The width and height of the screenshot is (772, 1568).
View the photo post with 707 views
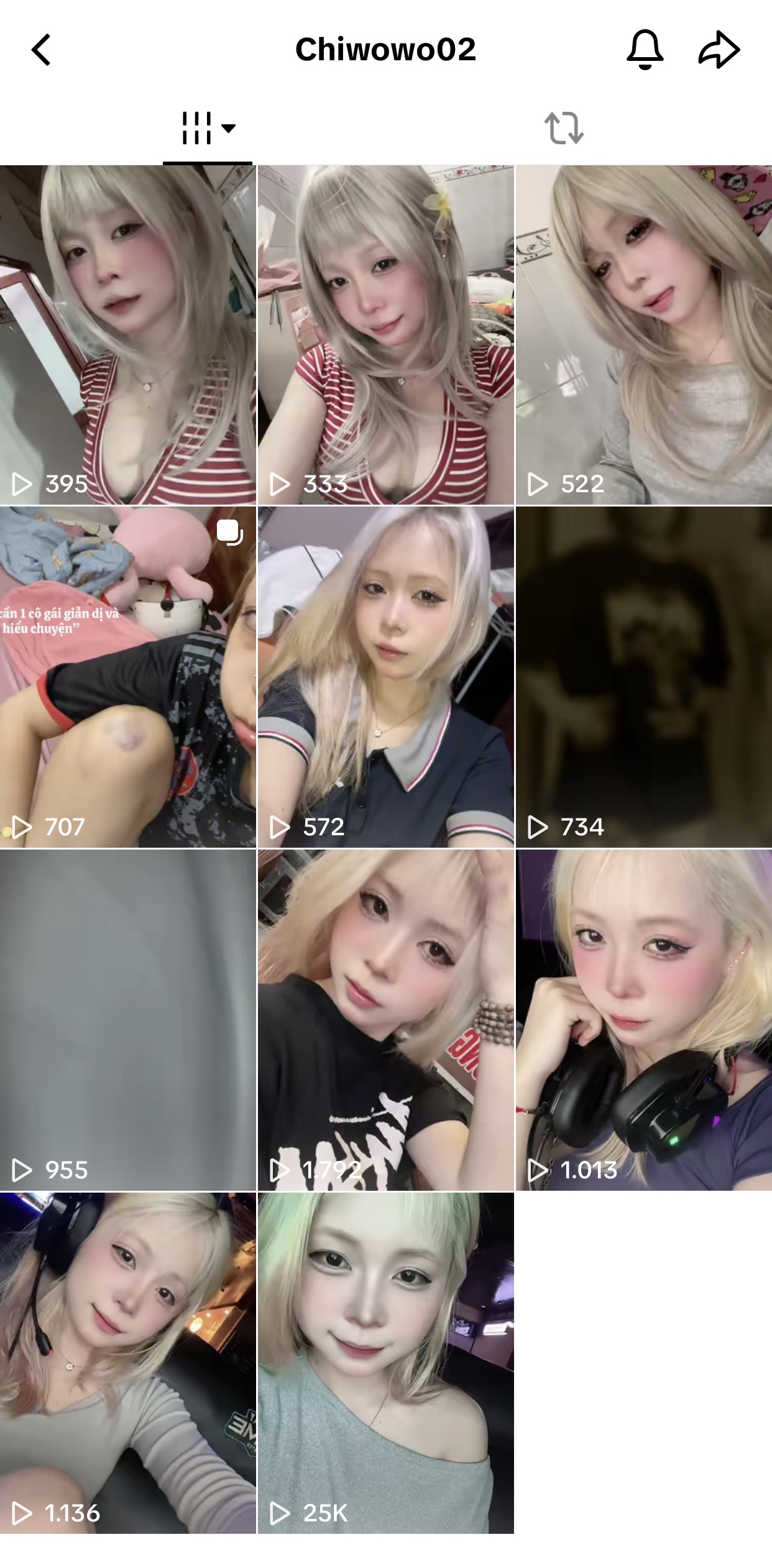(x=128, y=677)
